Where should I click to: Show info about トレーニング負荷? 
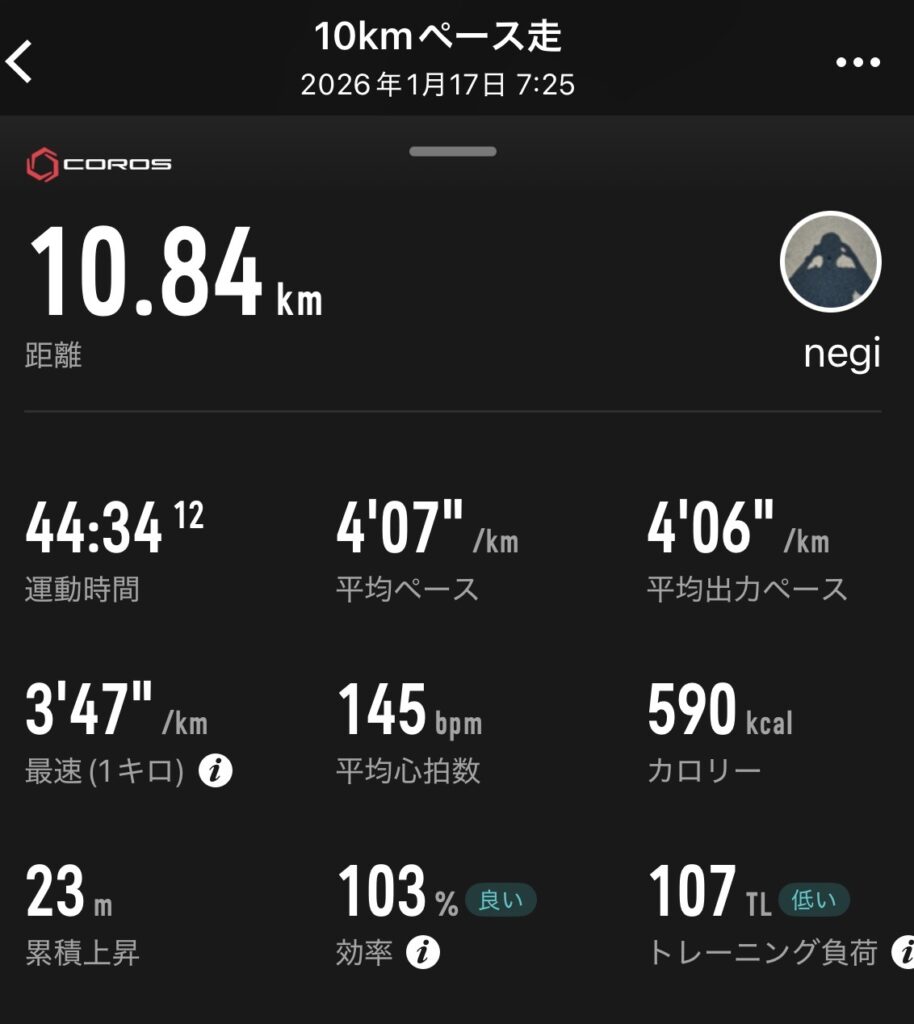(x=903, y=953)
